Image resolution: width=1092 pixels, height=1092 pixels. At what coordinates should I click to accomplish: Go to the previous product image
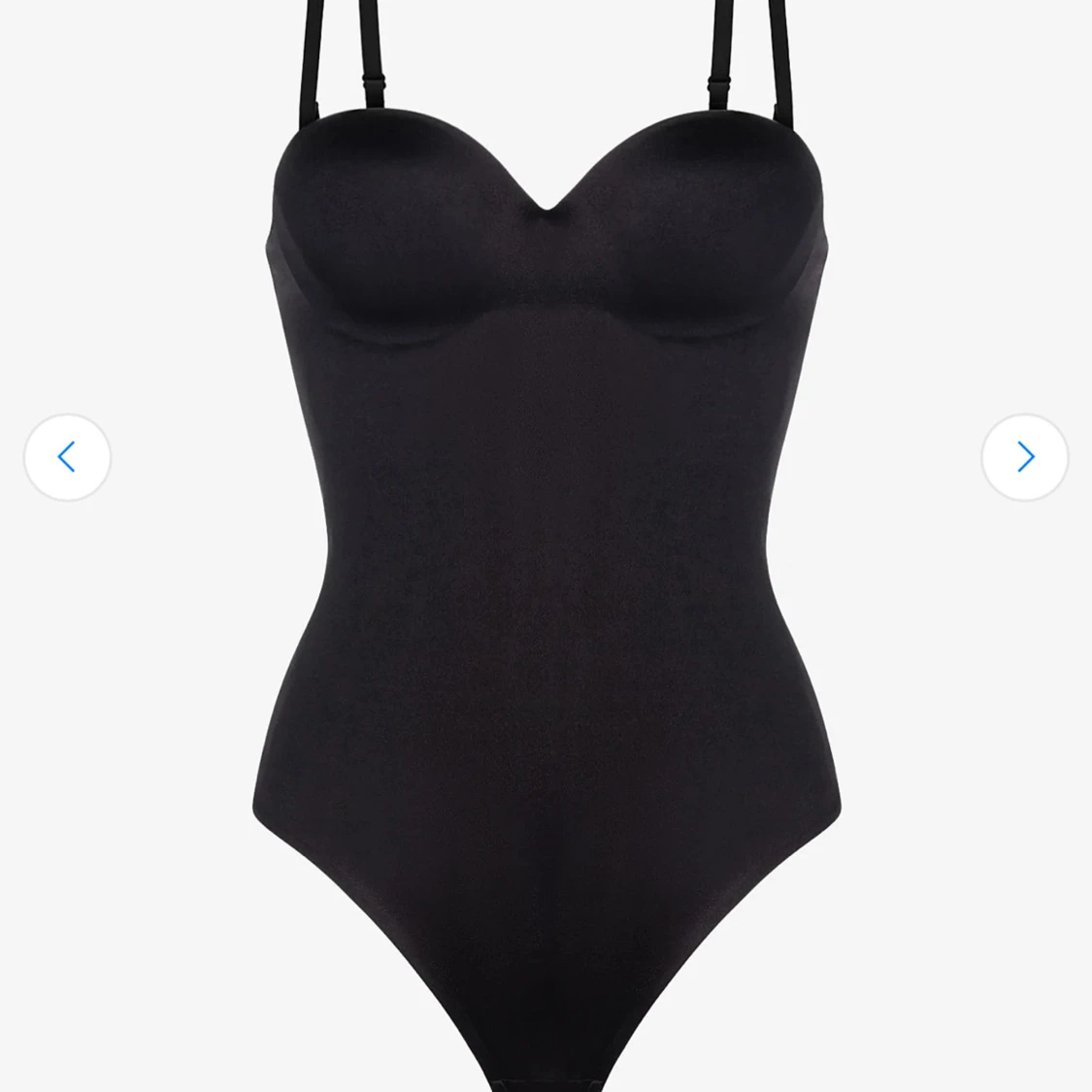pos(67,457)
